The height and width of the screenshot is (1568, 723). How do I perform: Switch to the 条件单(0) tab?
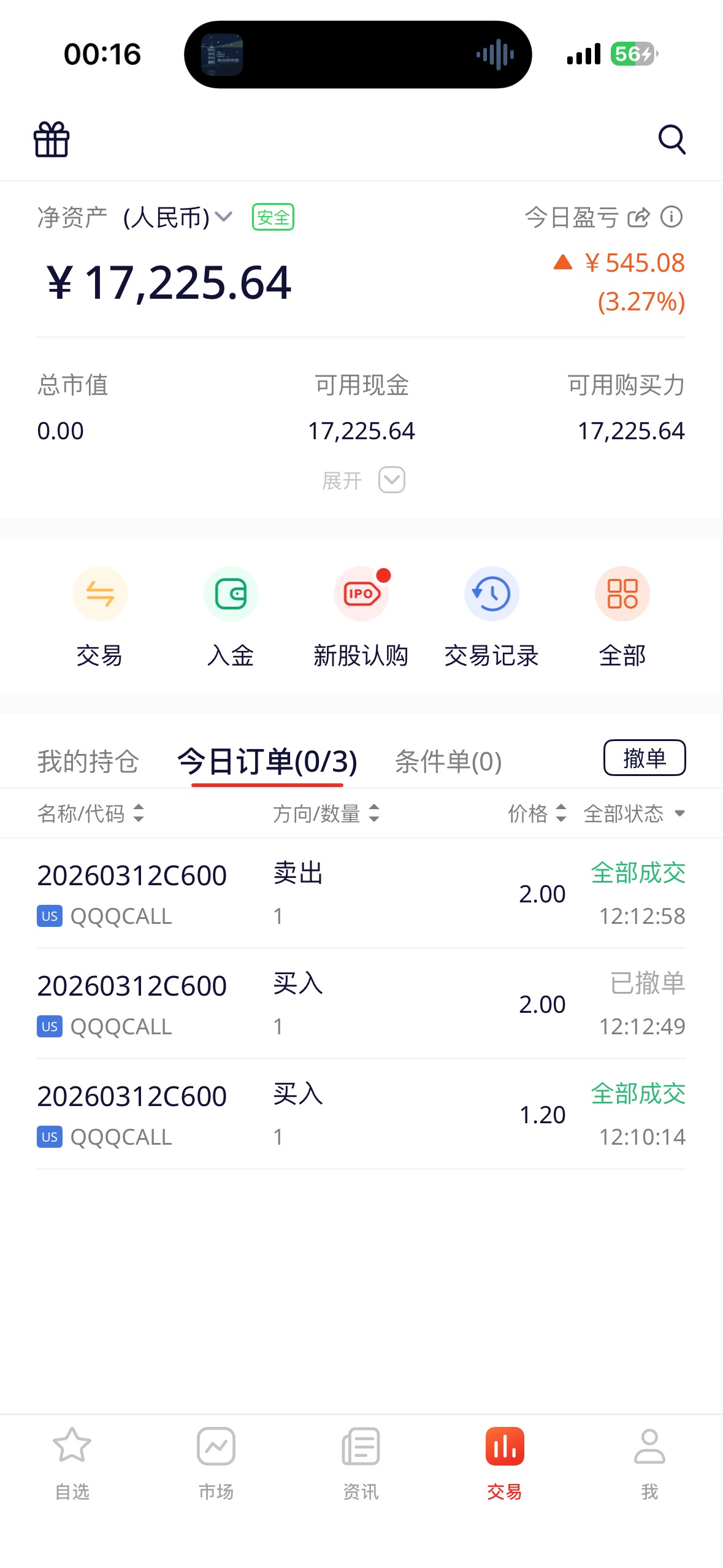pyautogui.click(x=448, y=761)
